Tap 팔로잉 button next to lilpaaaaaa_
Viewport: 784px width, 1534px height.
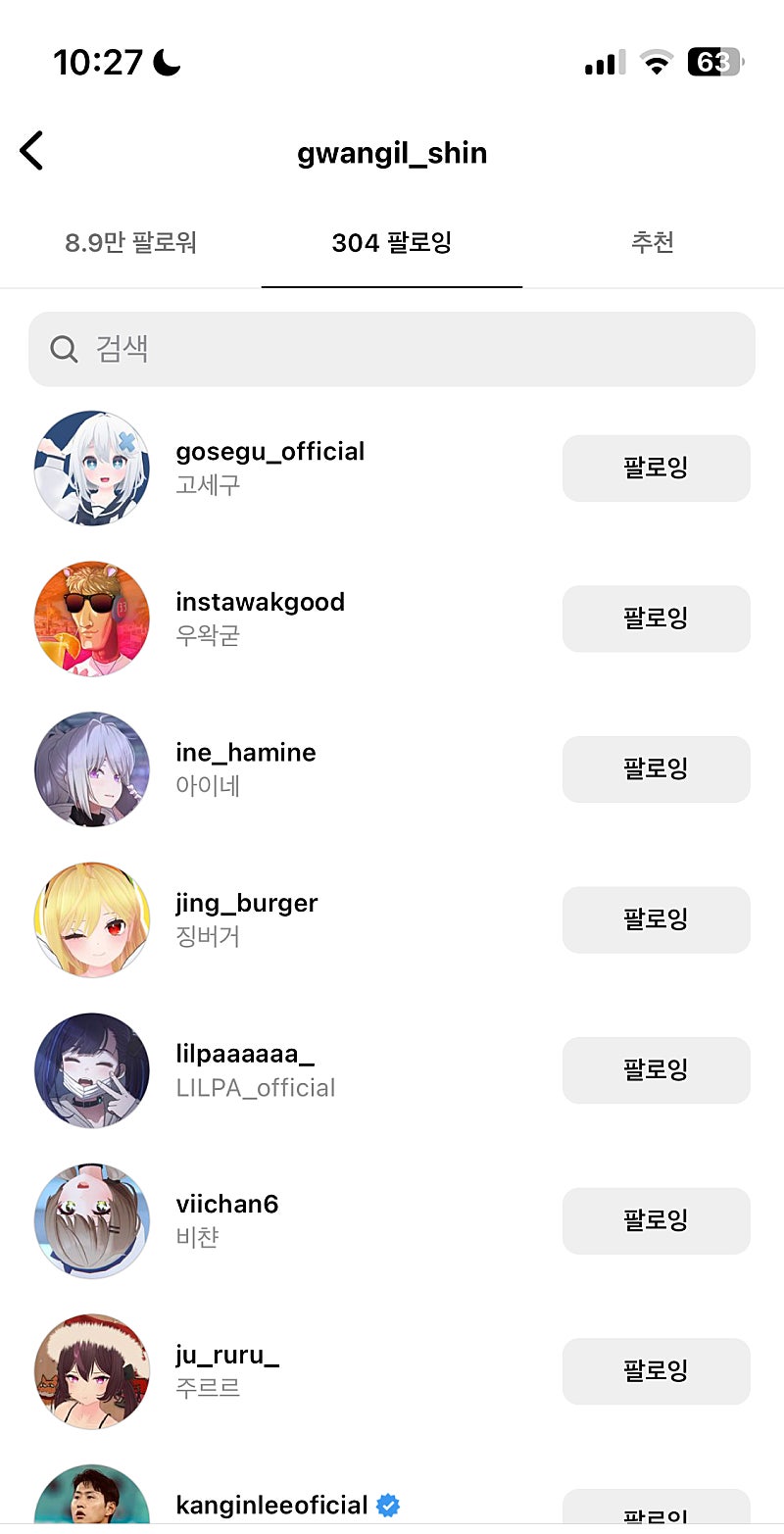coord(656,1069)
